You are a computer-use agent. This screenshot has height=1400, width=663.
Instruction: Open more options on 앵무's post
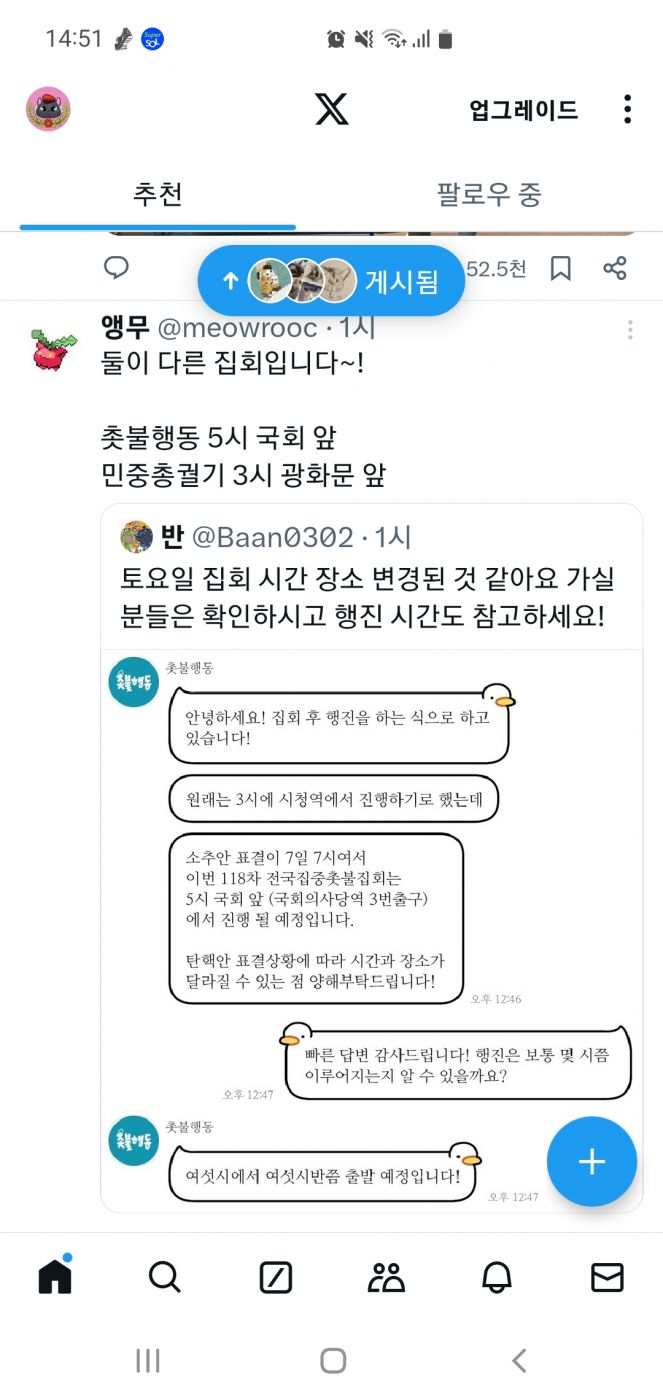click(630, 329)
